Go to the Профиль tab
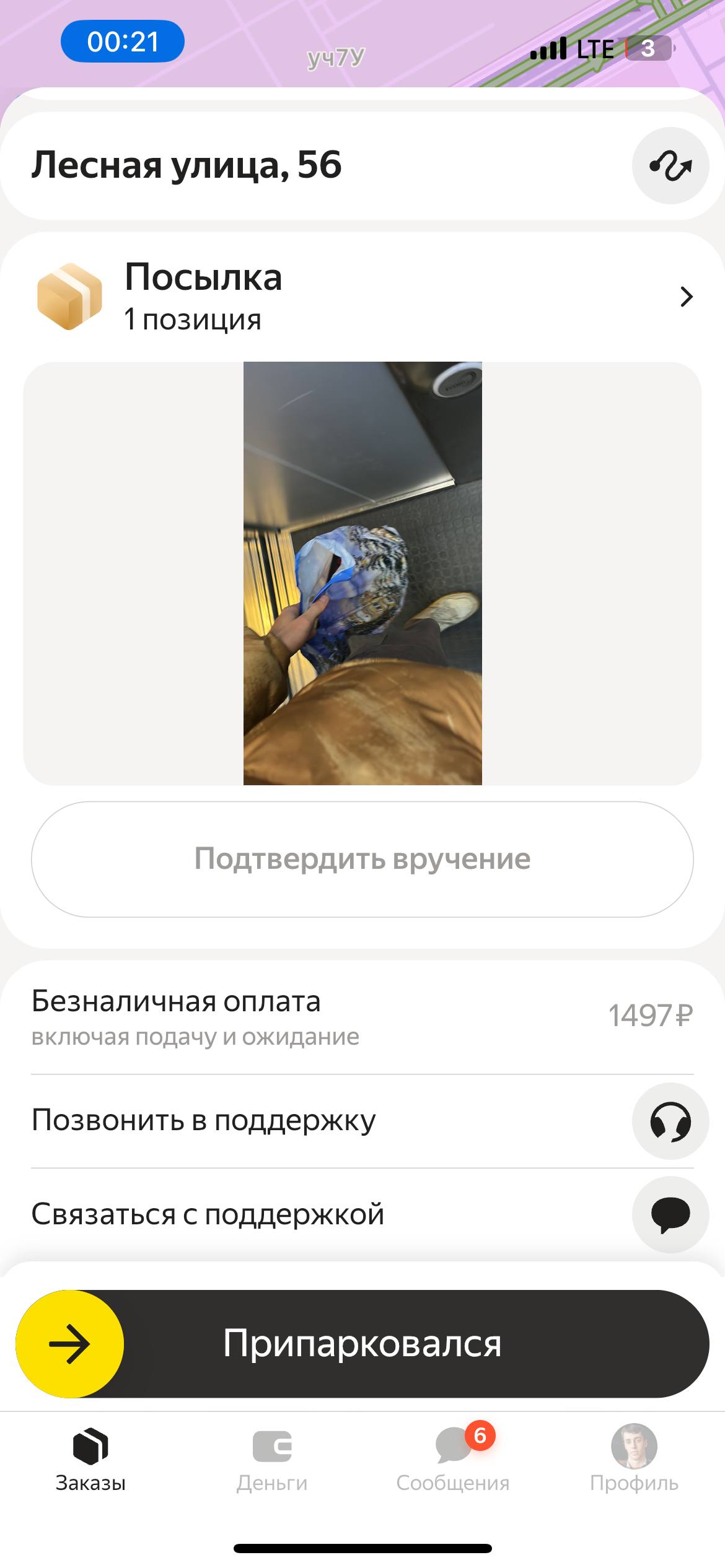 [634, 1458]
